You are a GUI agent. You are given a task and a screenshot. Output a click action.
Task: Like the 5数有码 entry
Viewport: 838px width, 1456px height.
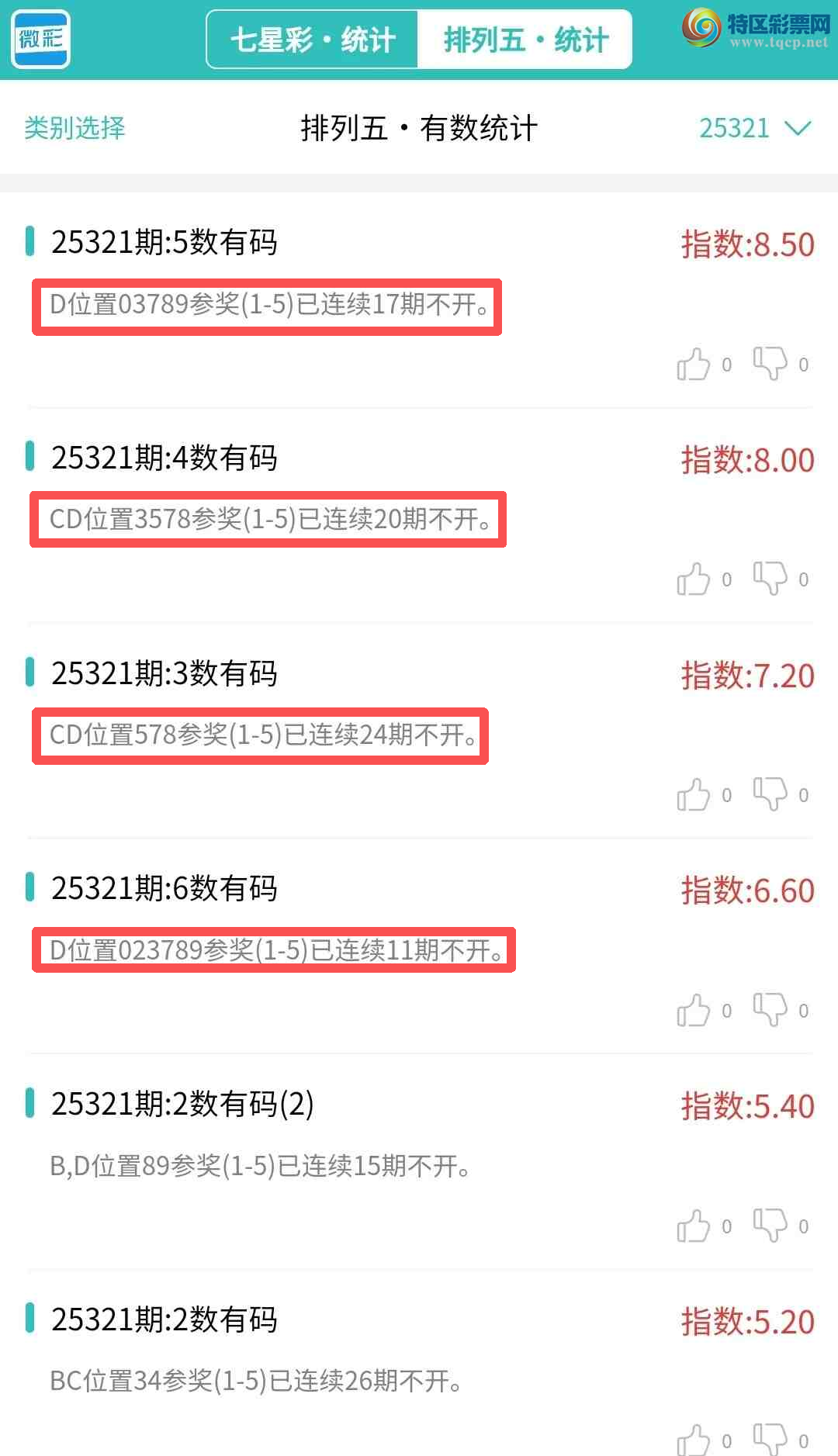694,364
